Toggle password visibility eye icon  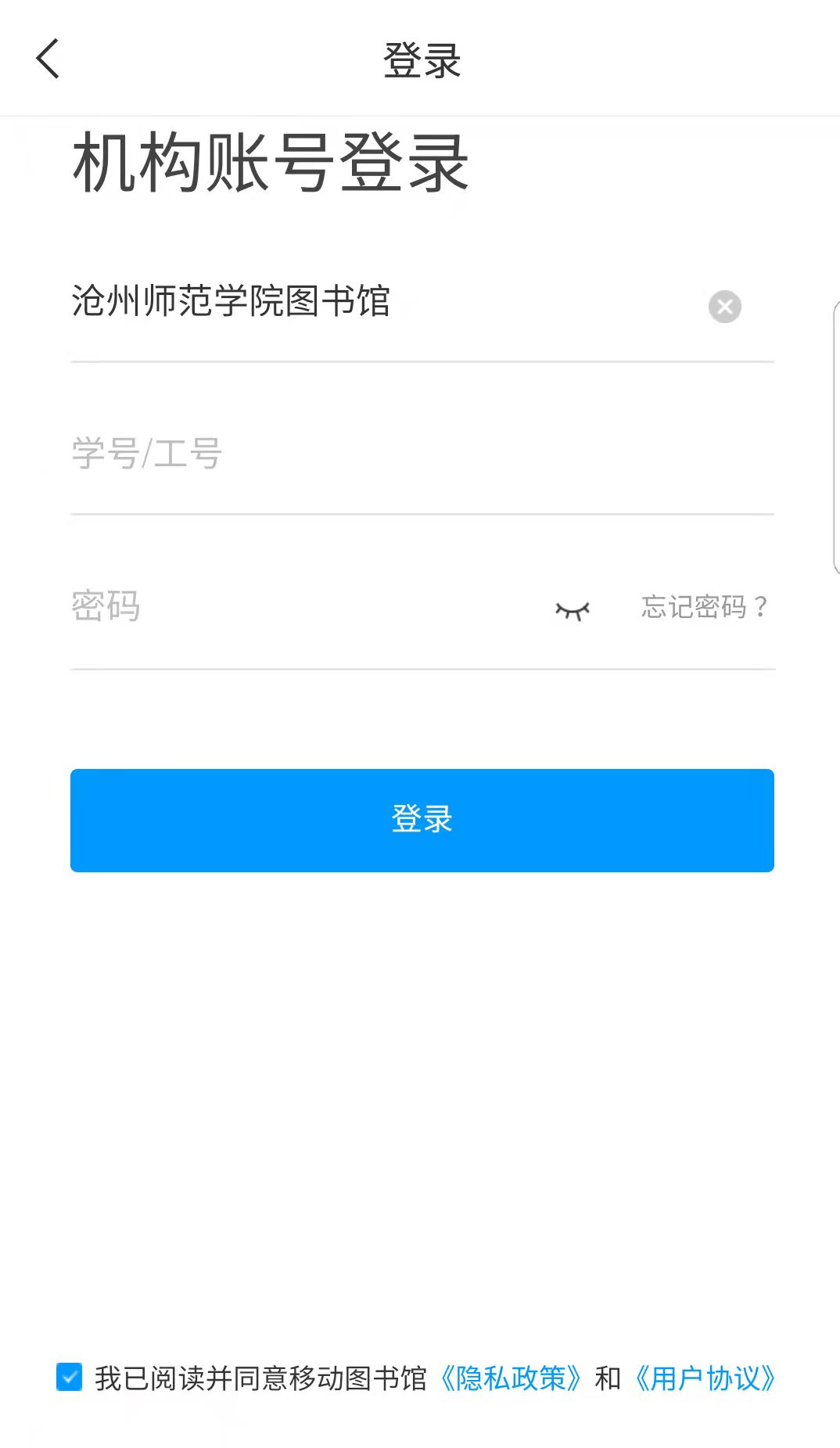click(x=573, y=609)
